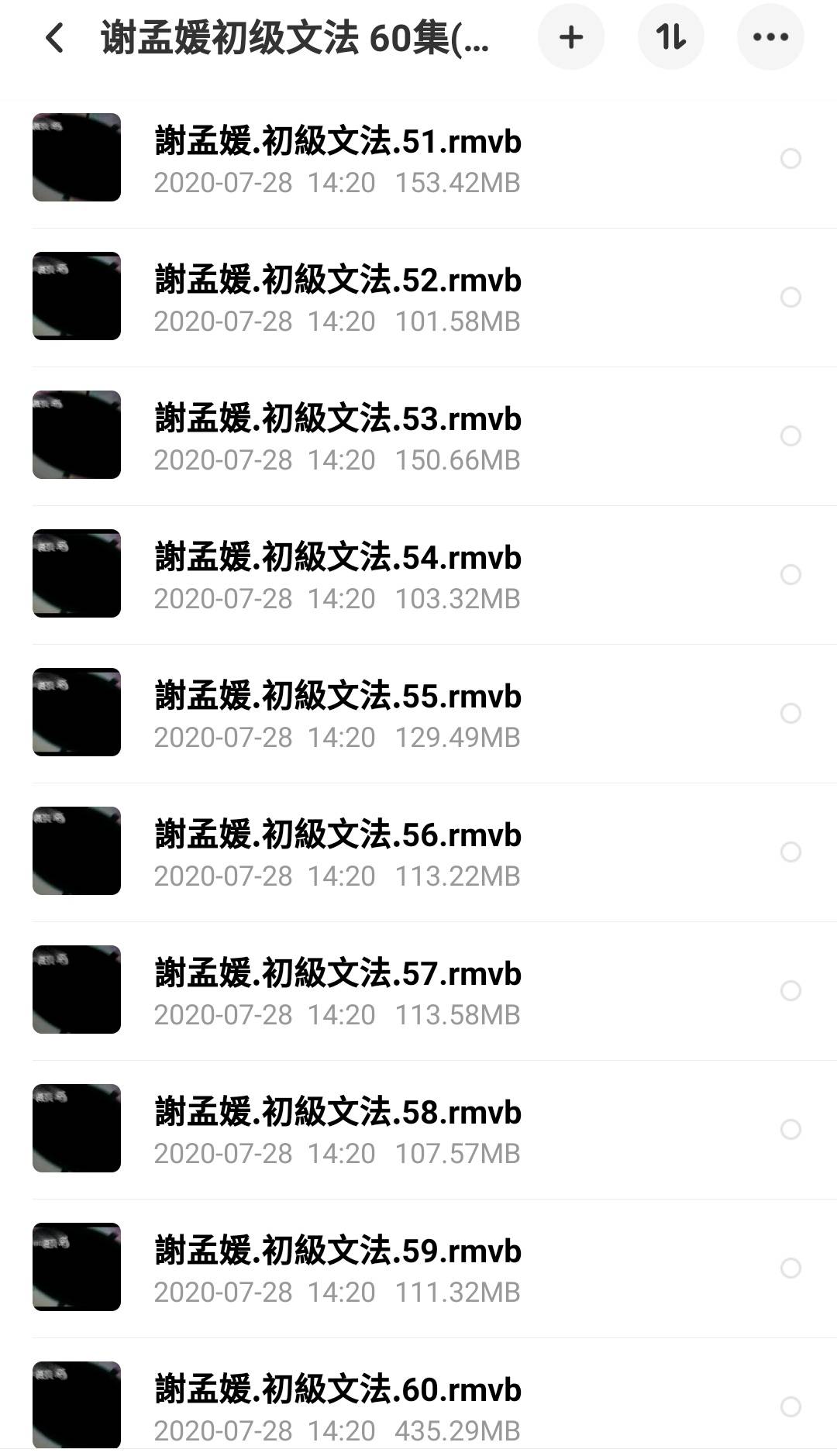Choose the circle beside 初級文法.53.rmvb

coord(790,435)
